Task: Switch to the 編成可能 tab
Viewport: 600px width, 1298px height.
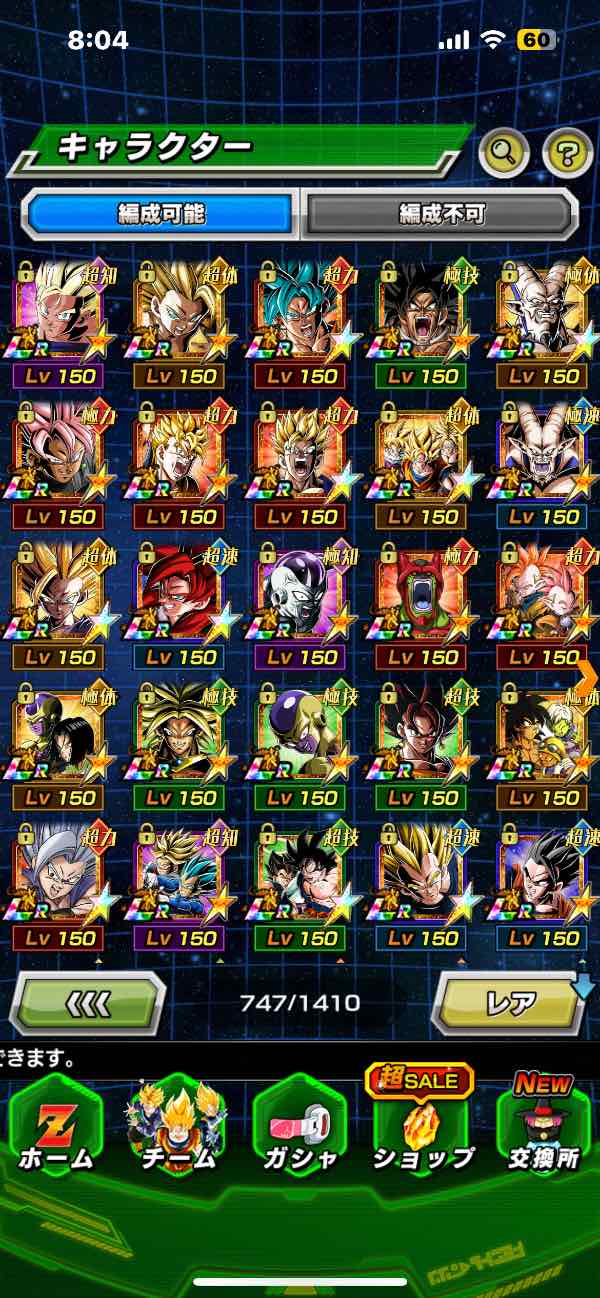Action: point(161,214)
